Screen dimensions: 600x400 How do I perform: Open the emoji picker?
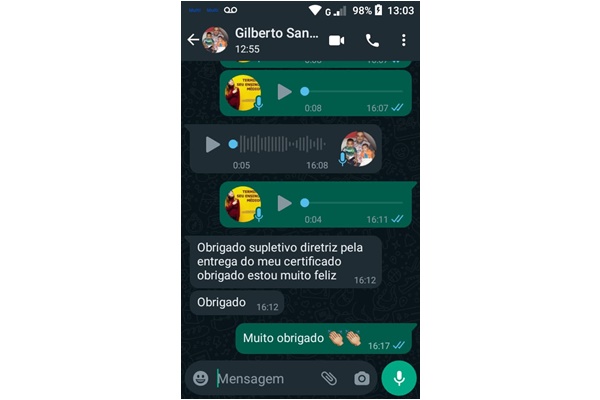pos(201,378)
